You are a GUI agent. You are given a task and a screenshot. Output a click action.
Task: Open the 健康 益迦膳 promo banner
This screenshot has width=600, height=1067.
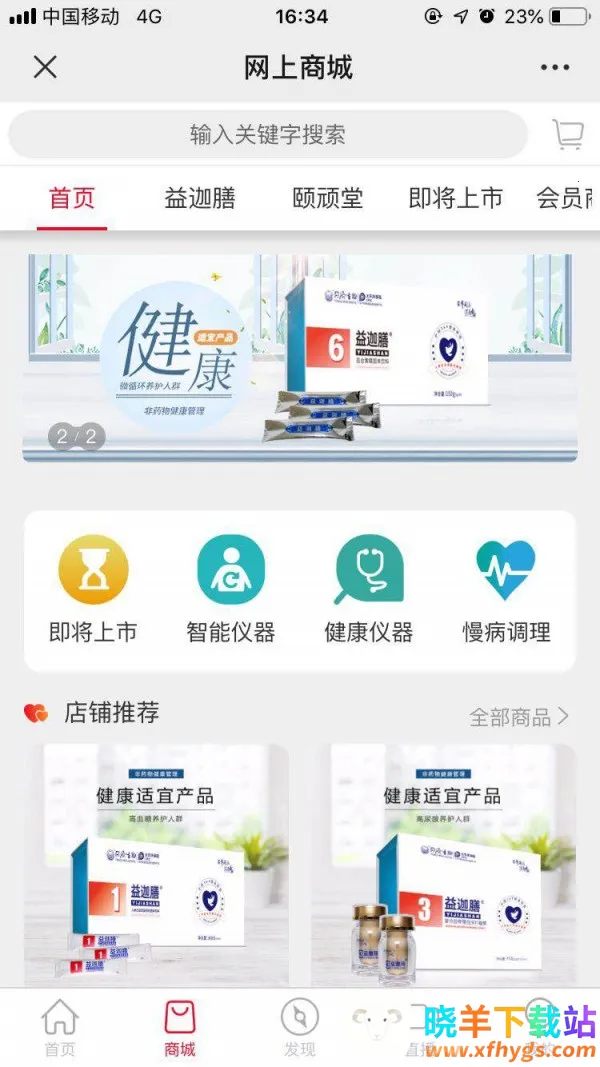pyautogui.click(x=300, y=357)
